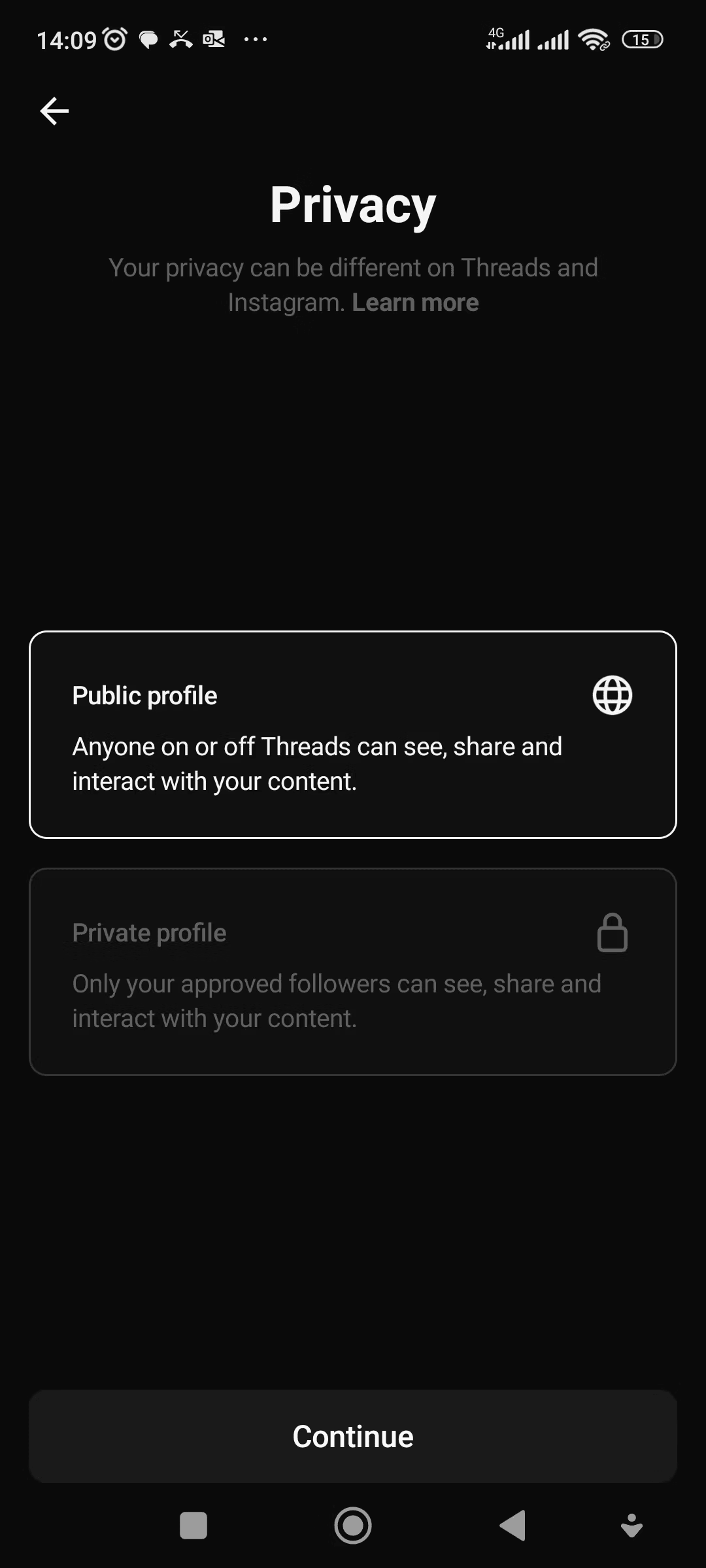
Task: Go to the system home screen
Action: click(x=353, y=1526)
